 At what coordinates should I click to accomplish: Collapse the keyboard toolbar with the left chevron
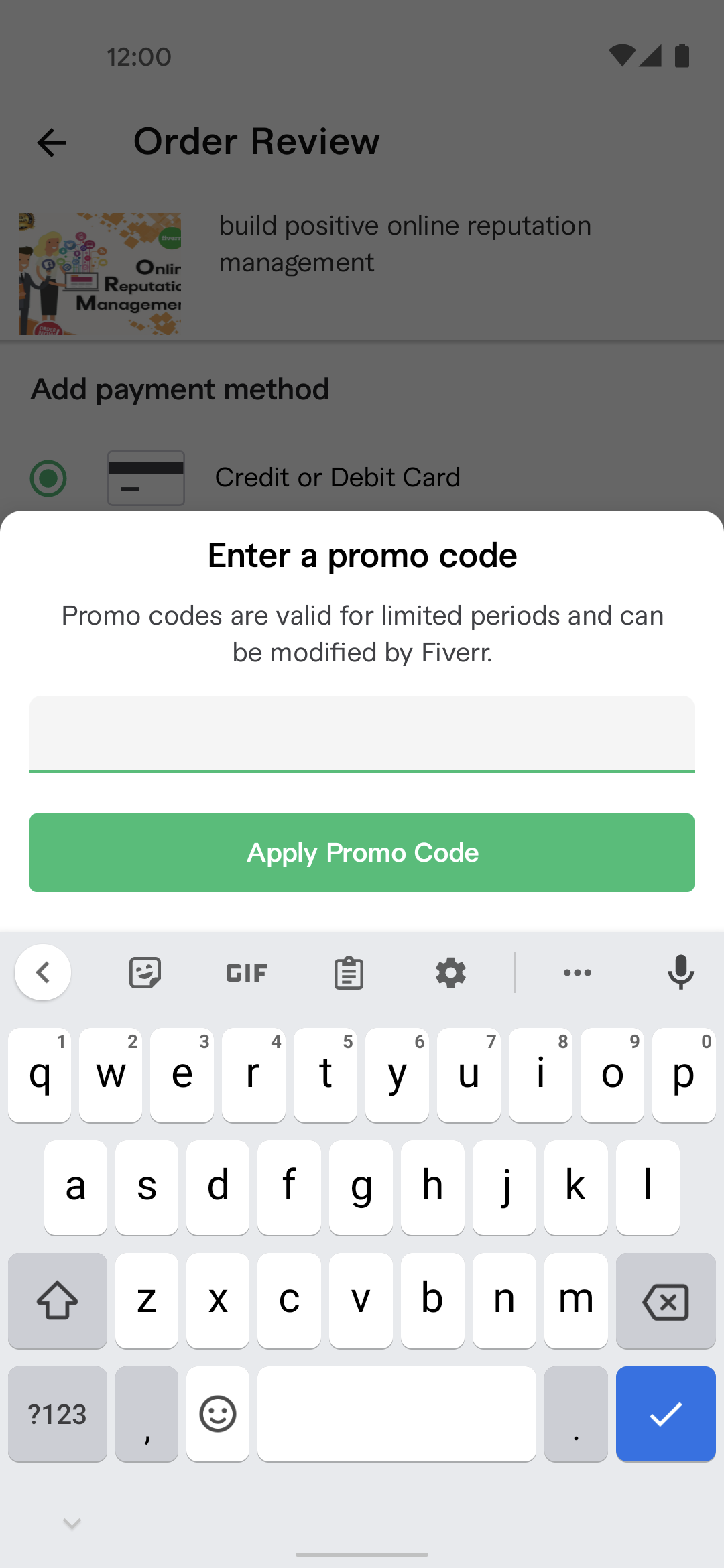point(43,972)
